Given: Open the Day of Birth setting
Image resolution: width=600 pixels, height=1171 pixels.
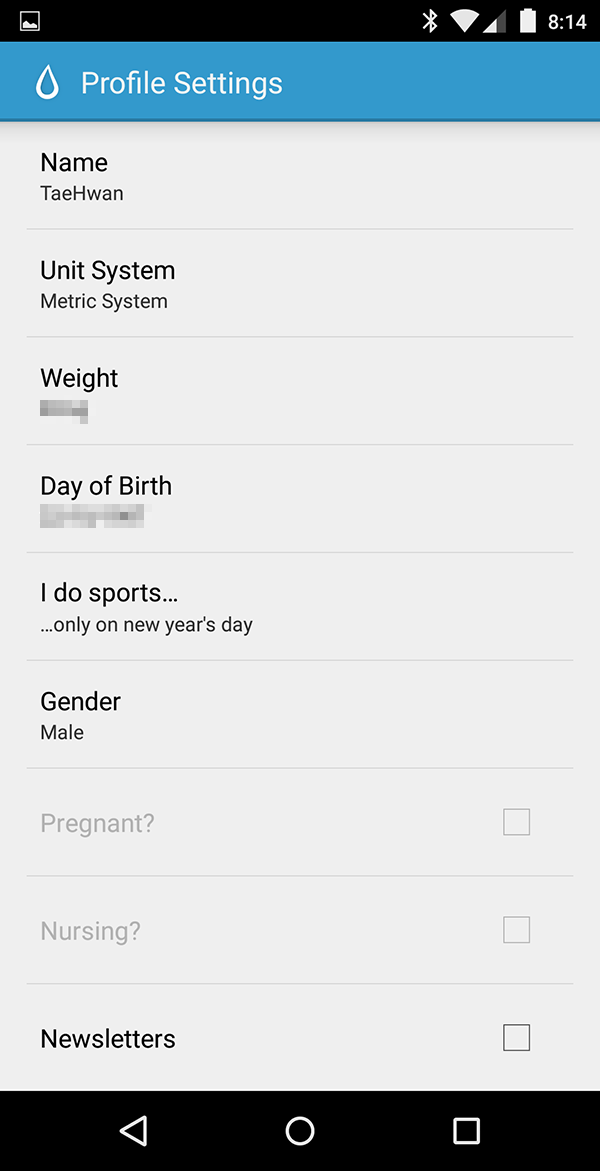Looking at the screenshot, I should tap(300, 498).
